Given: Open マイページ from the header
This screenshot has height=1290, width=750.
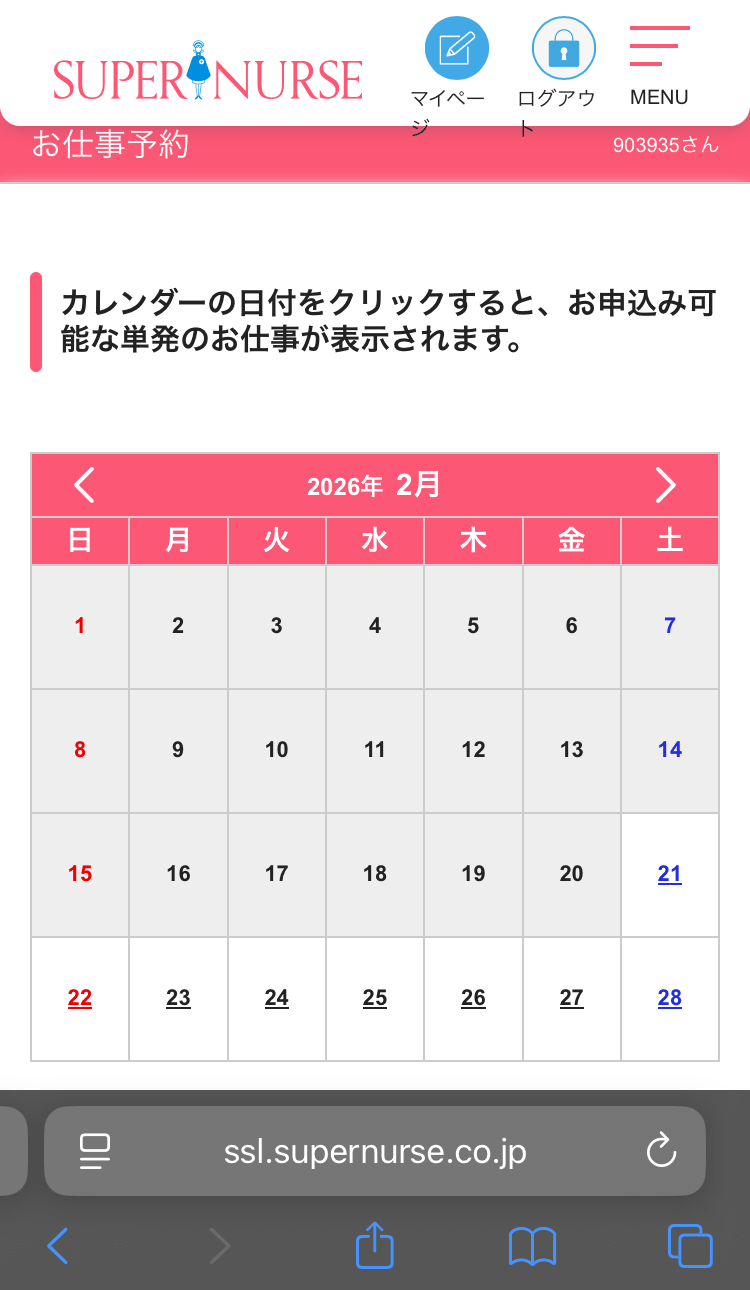Looking at the screenshot, I should click(456, 49).
